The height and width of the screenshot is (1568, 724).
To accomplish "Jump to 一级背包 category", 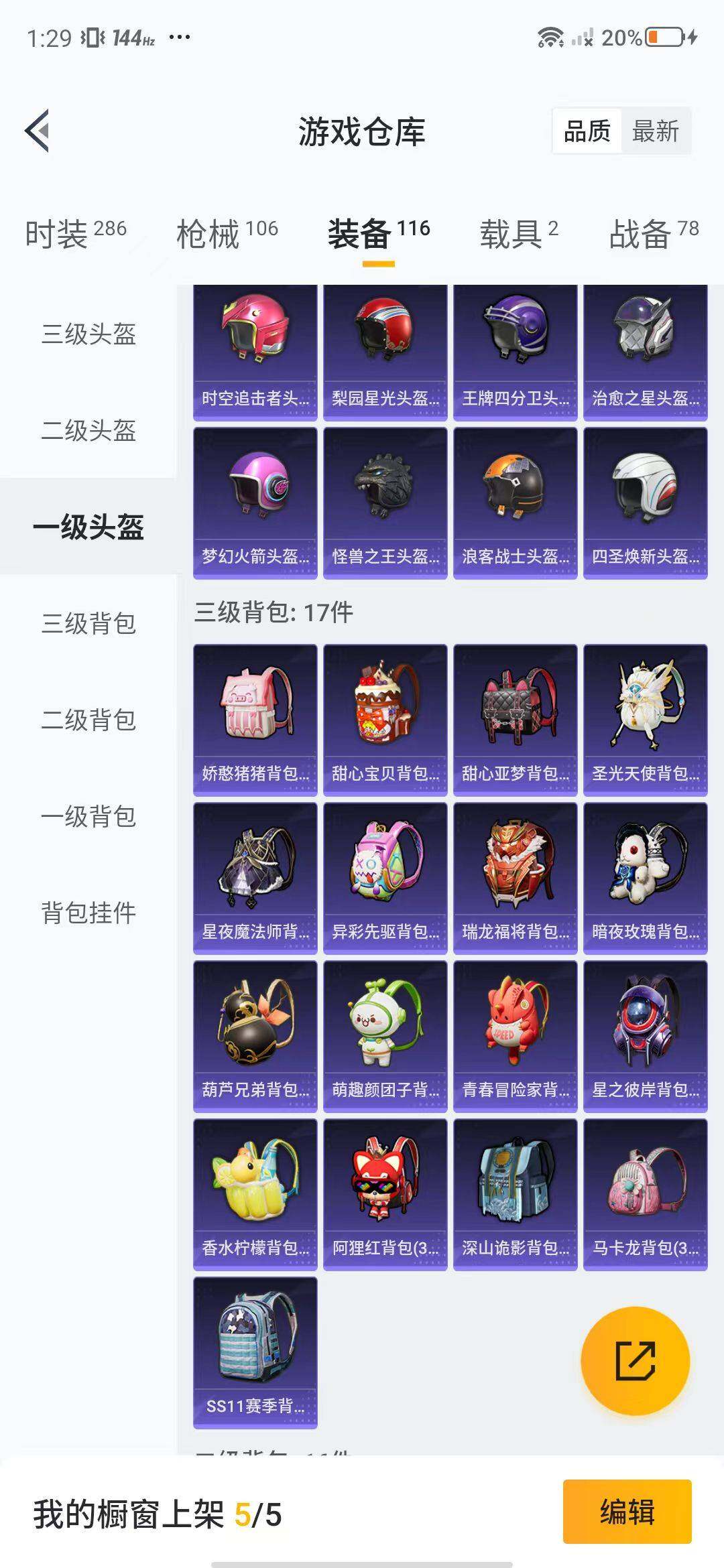I will coord(88,816).
